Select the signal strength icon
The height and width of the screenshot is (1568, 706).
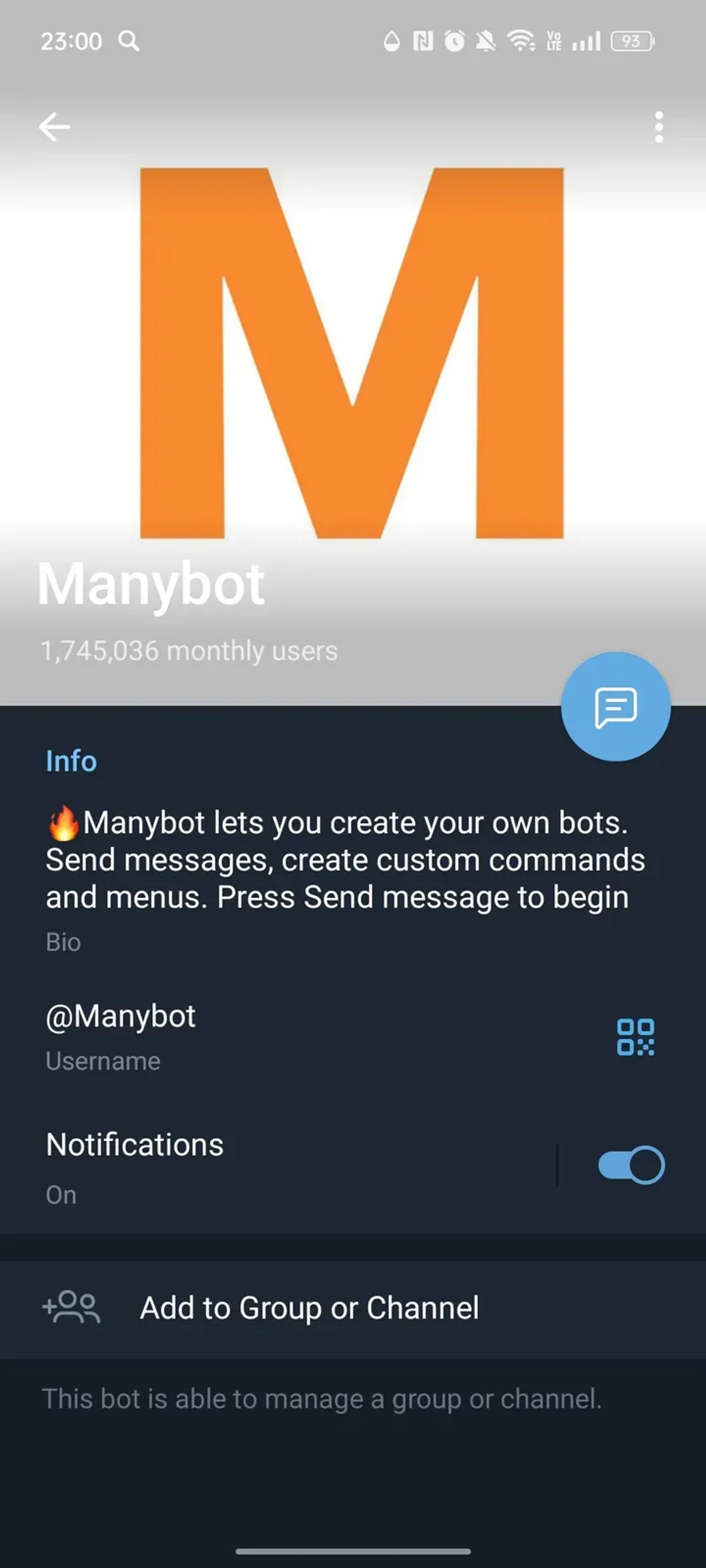click(x=586, y=41)
